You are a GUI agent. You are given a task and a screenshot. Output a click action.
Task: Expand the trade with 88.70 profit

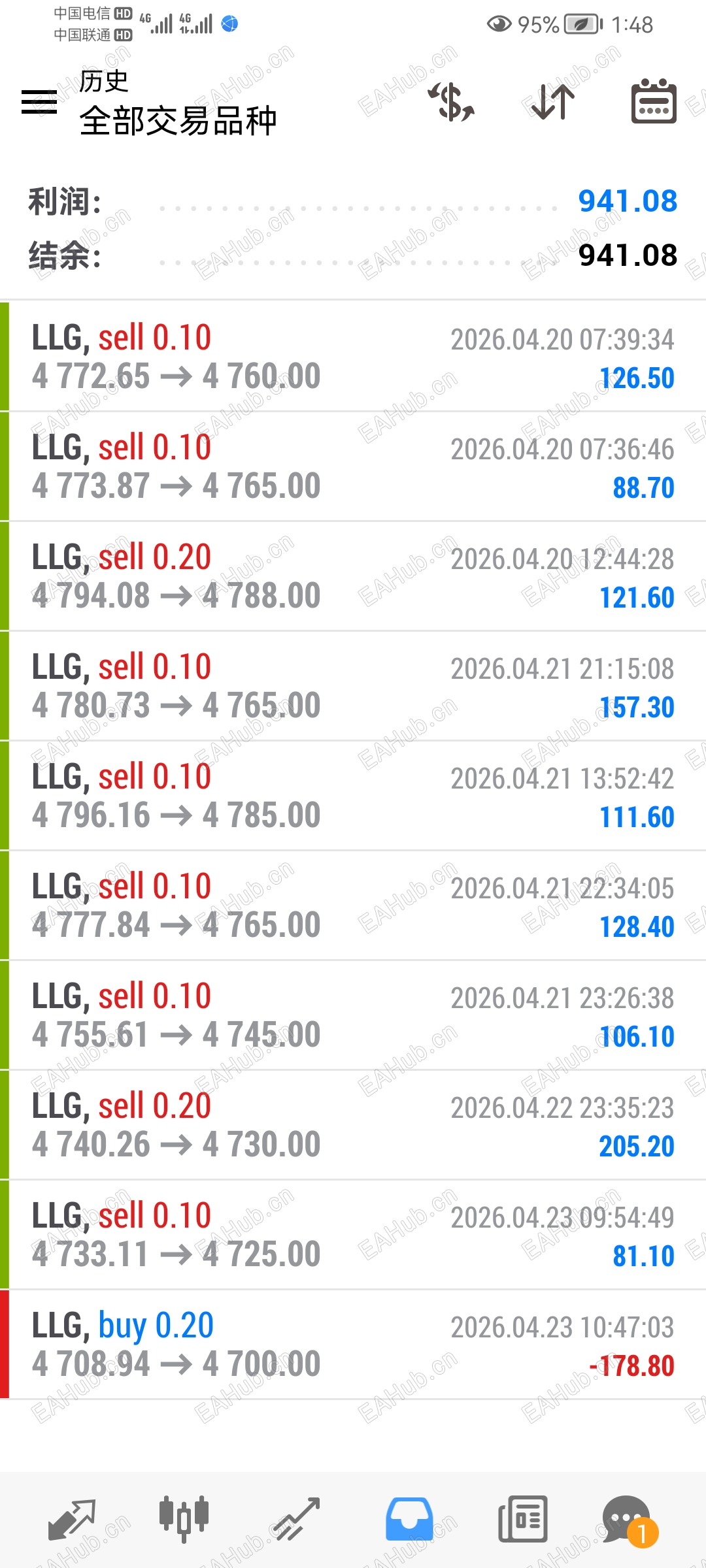coord(353,466)
